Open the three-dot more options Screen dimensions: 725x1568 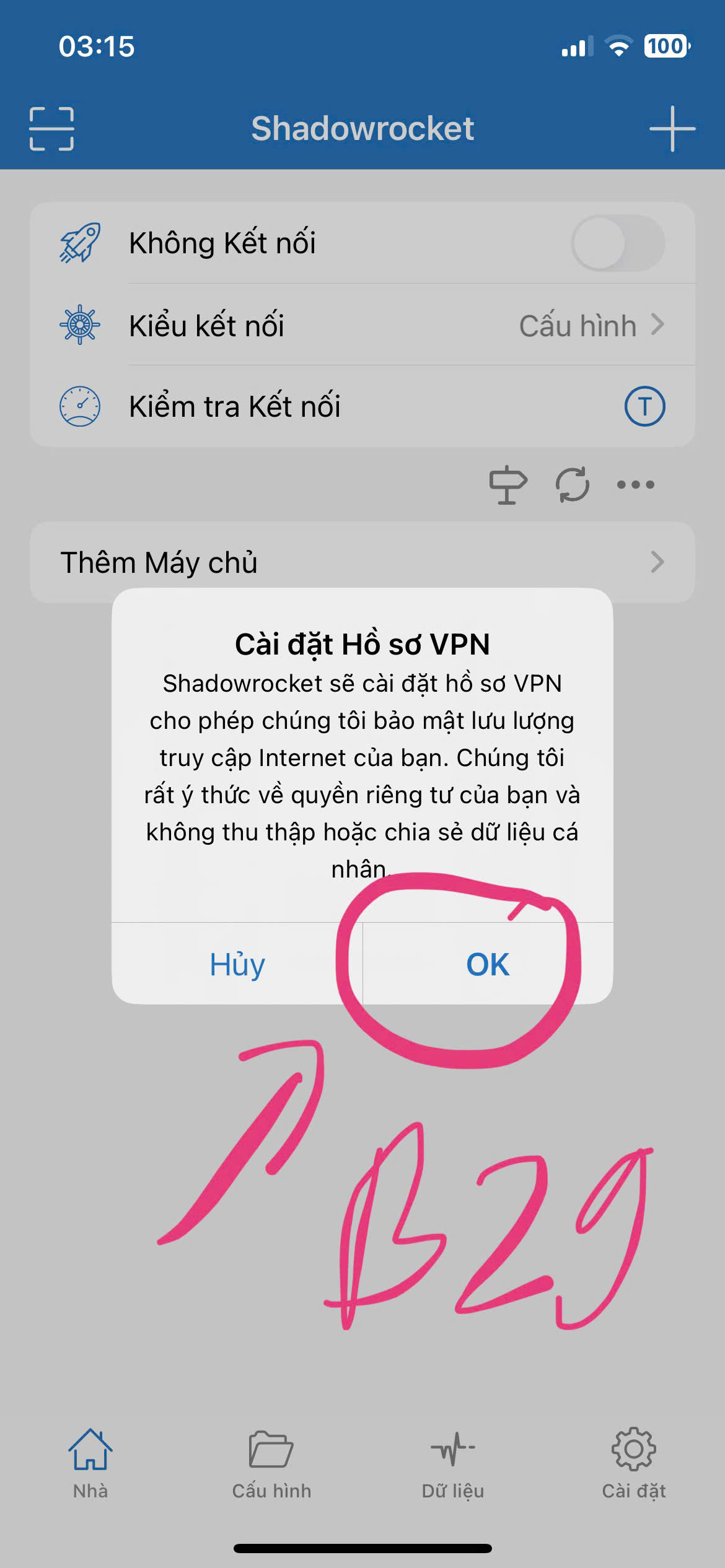[x=636, y=484]
